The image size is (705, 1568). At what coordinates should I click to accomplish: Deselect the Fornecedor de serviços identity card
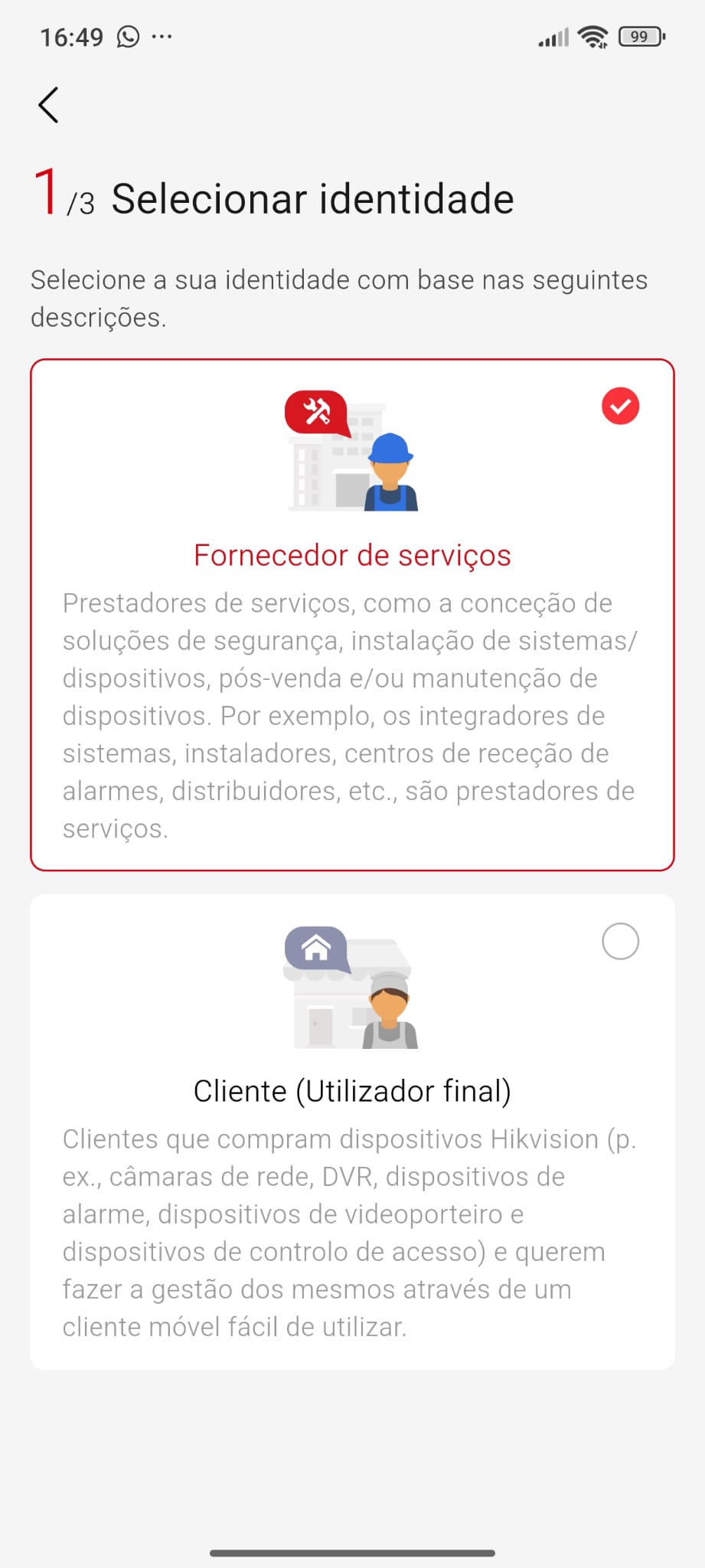352,612
